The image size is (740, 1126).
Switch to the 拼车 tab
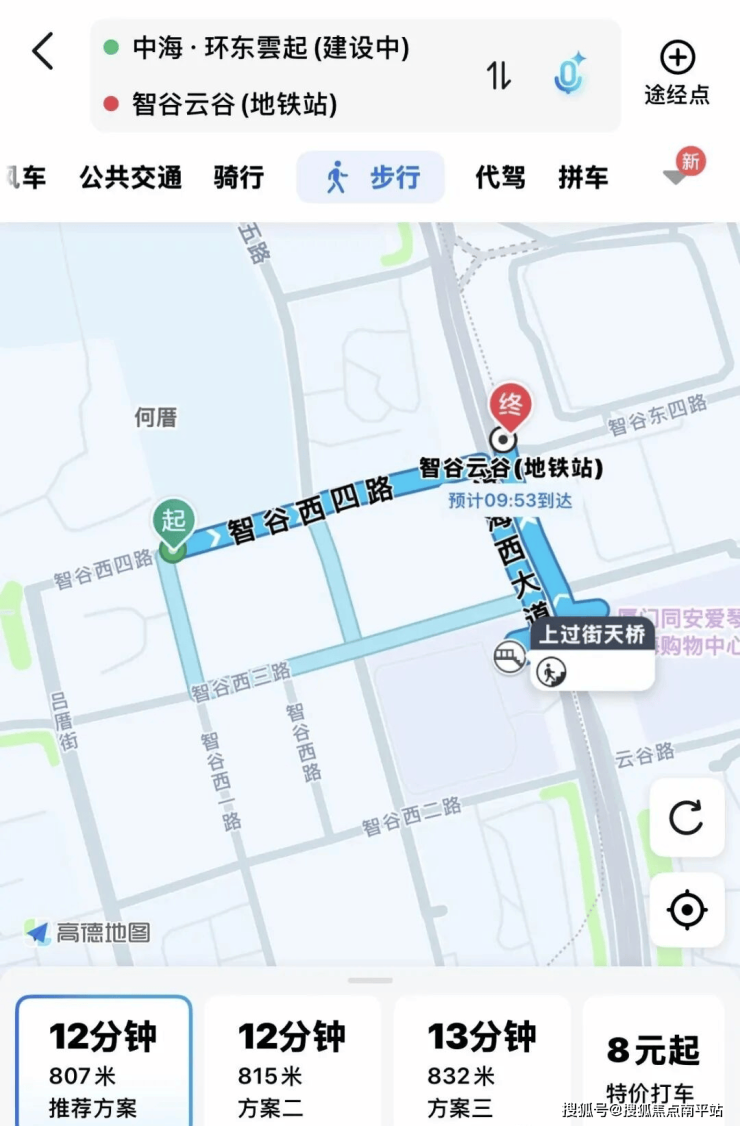[x=583, y=178]
